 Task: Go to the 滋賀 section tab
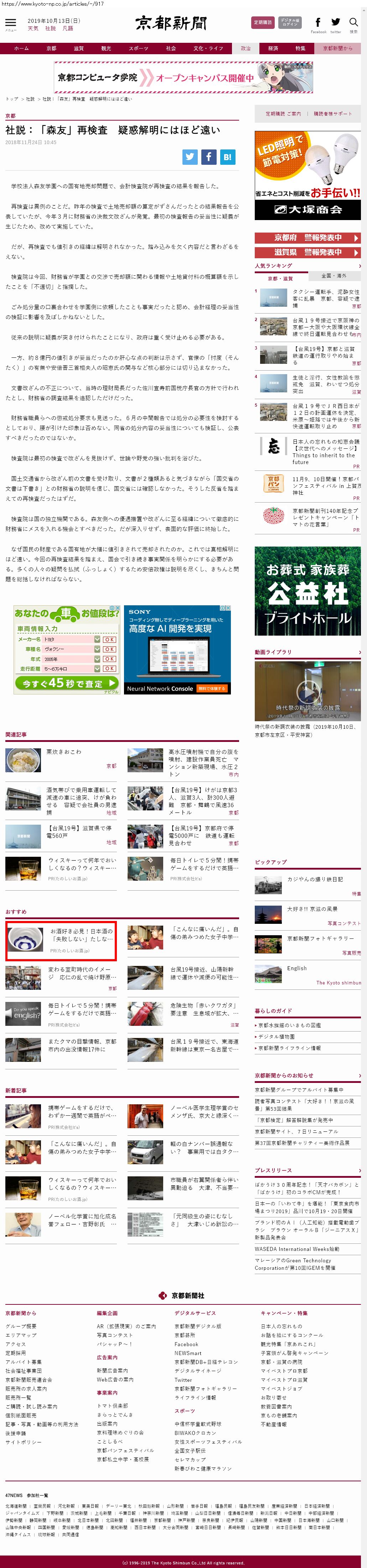click(78, 48)
